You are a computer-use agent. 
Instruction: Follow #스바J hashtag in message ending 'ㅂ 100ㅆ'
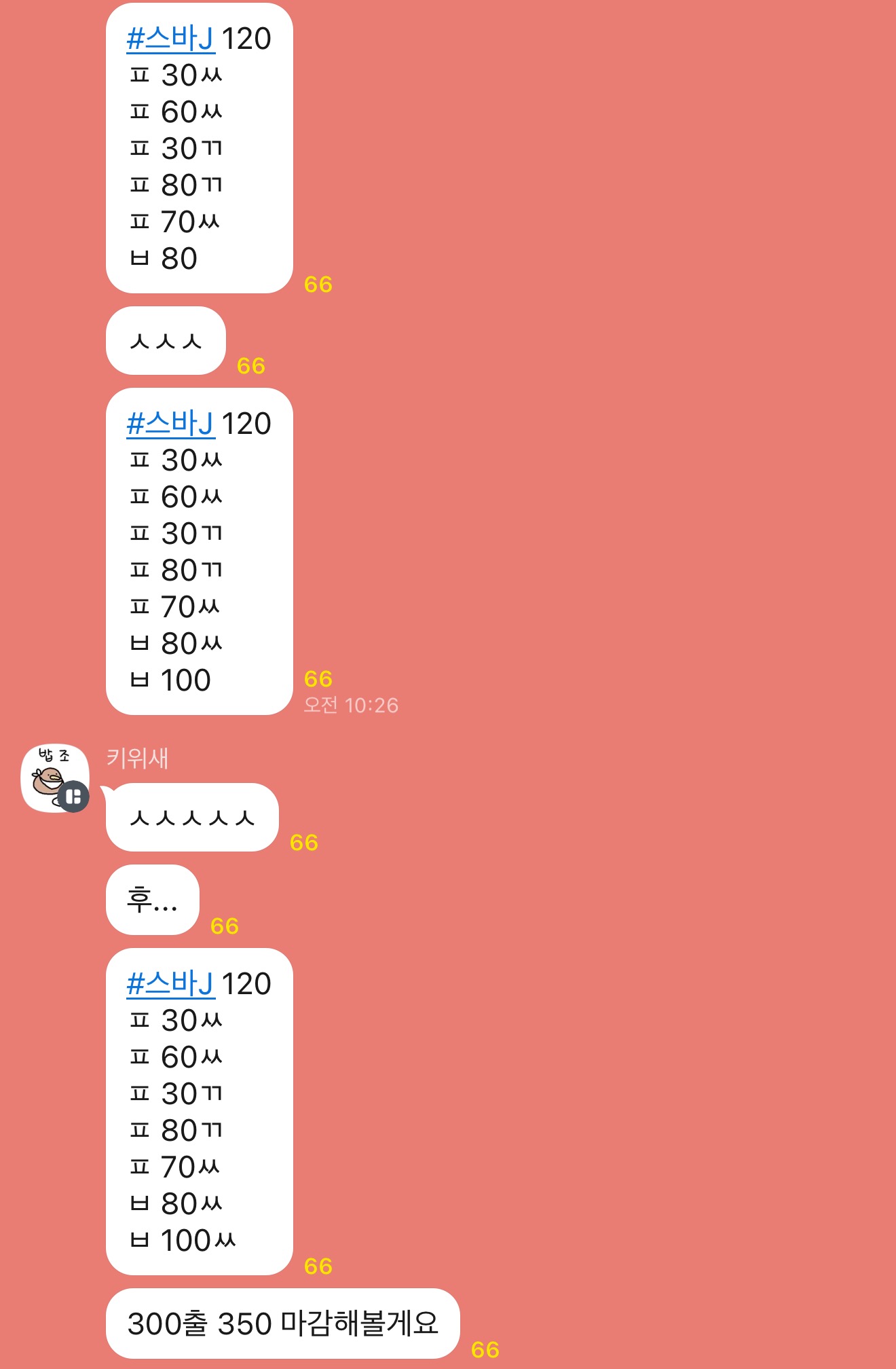click(170, 984)
